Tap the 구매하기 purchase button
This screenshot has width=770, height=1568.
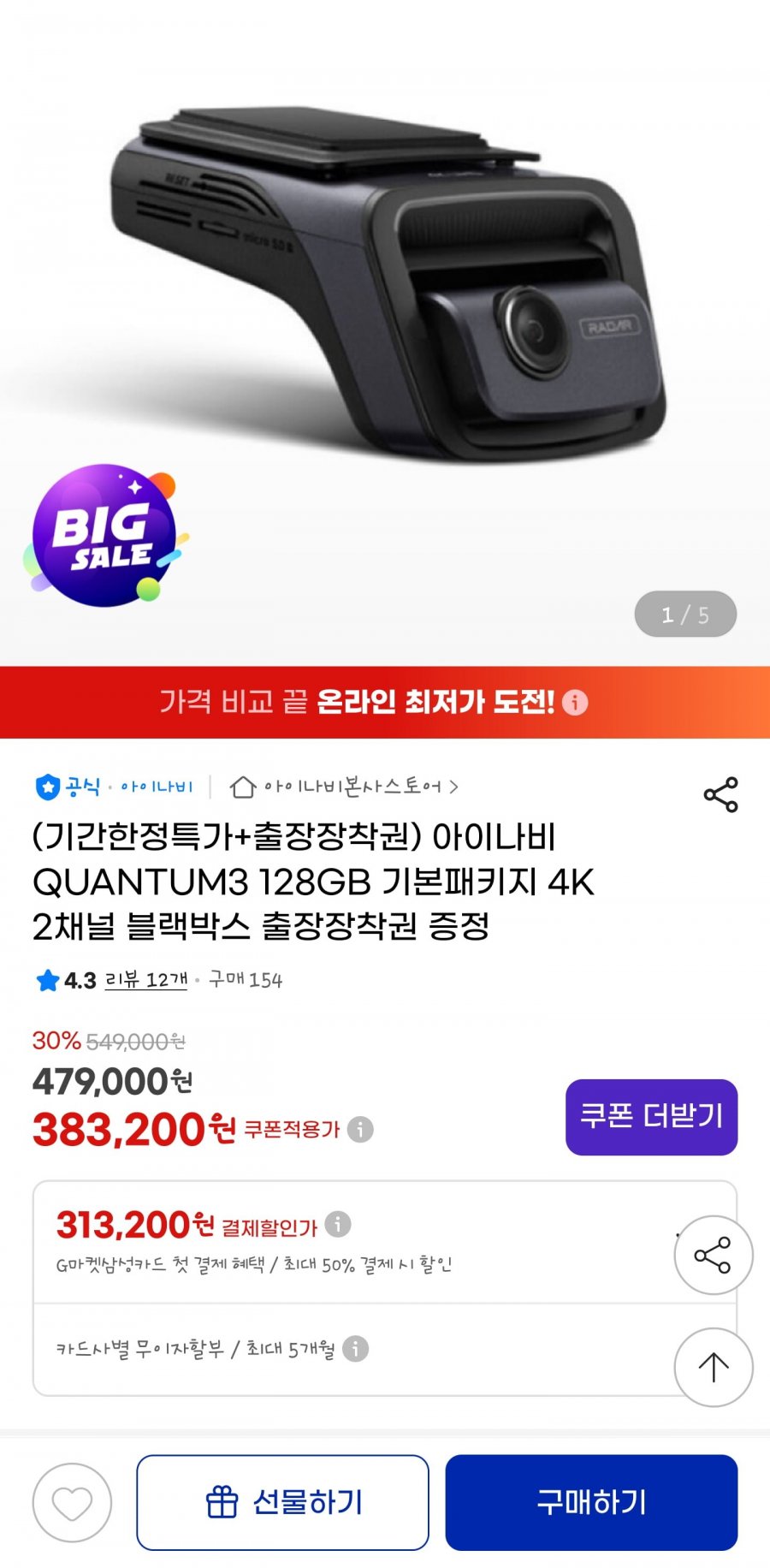point(590,1502)
